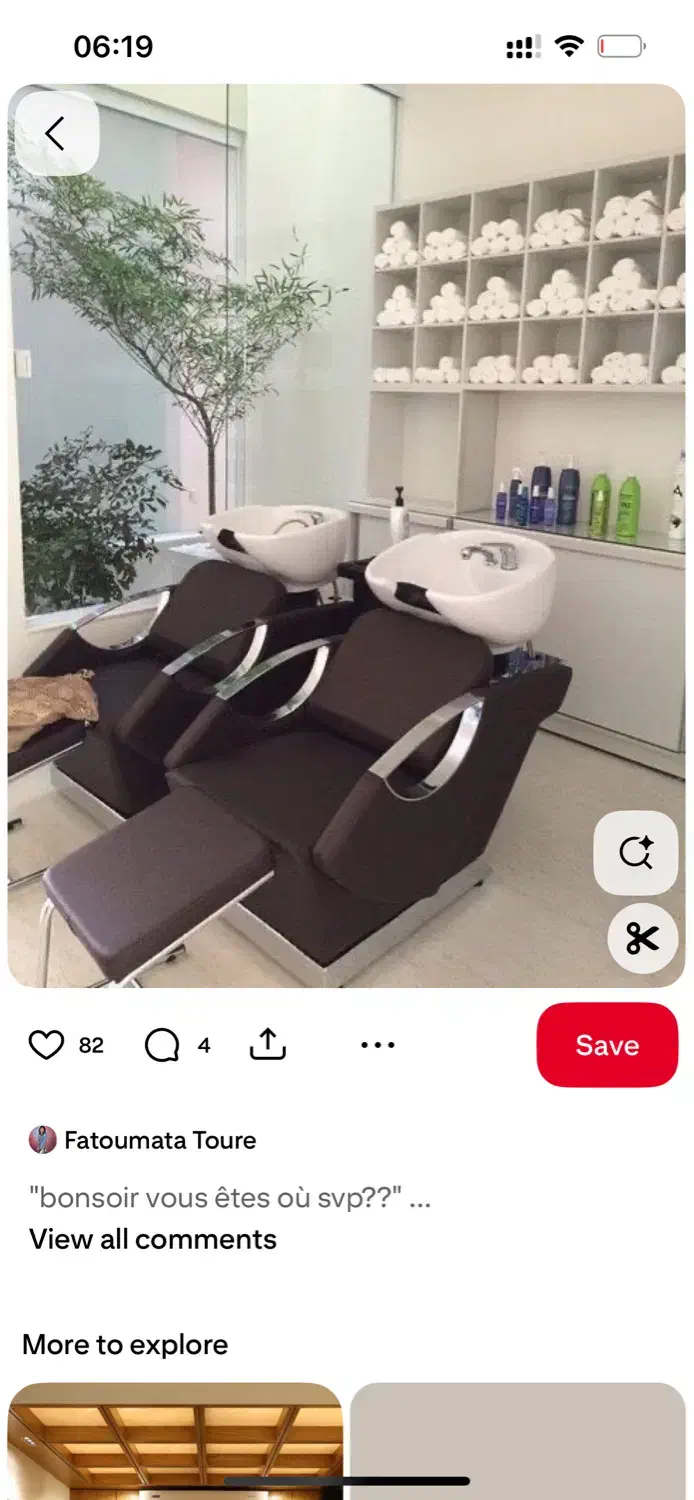
Task: View all comments
Action: point(153,1239)
